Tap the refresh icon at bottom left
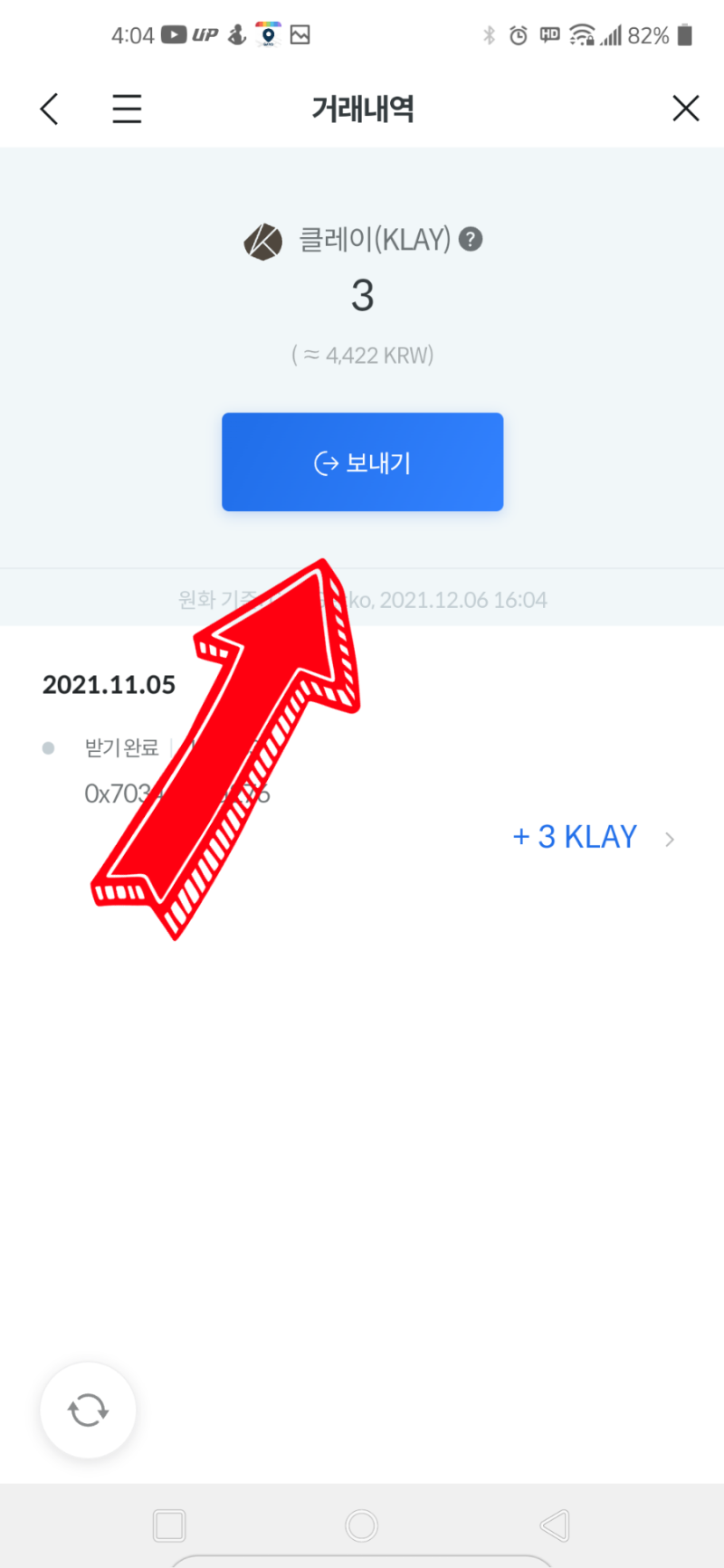The width and height of the screenshot is (724, 1568). (88, 1410)
